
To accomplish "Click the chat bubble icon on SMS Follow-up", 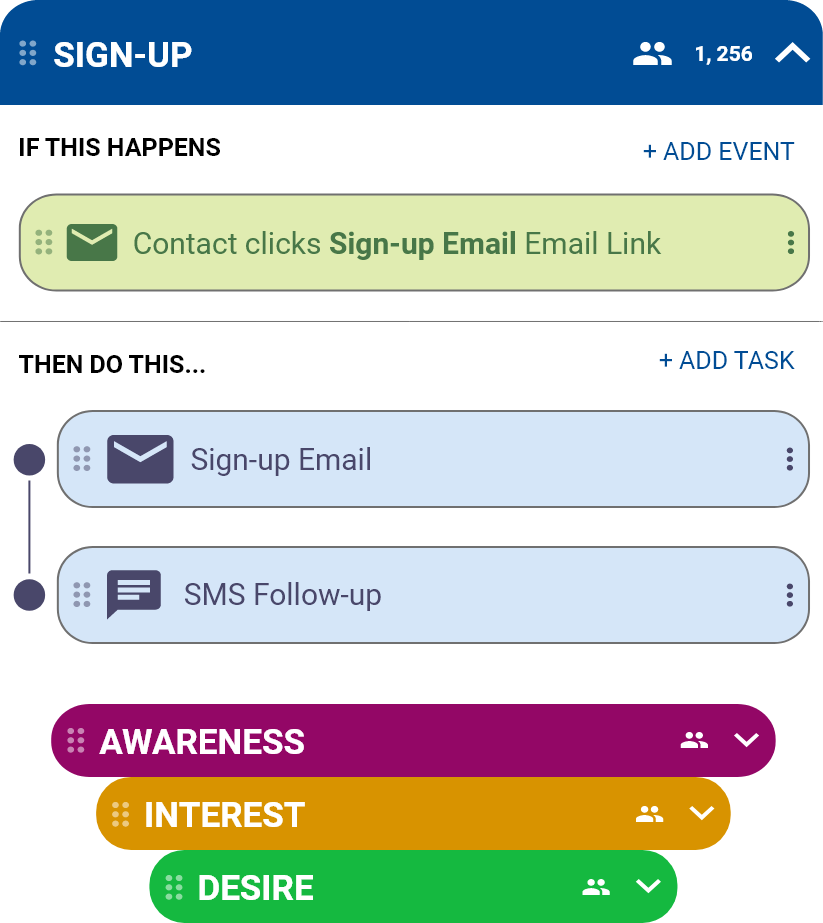I will [x=135, y=593].
